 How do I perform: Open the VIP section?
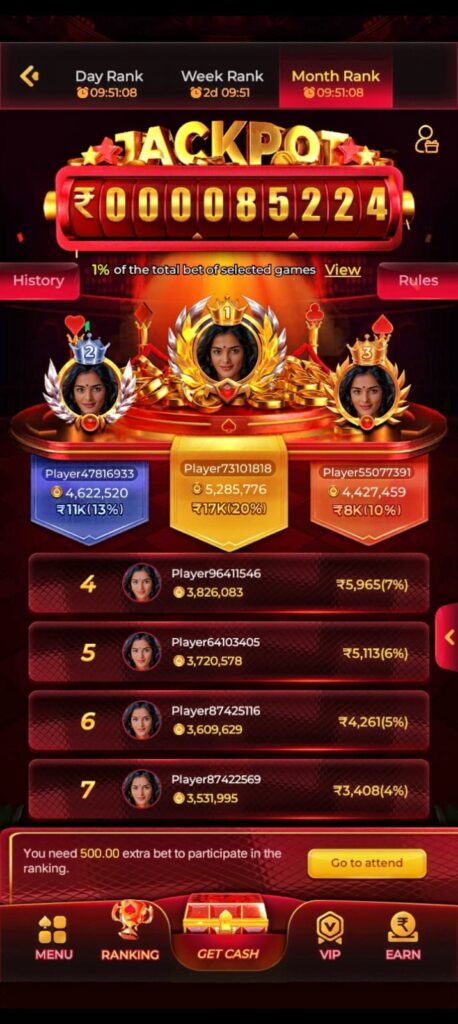click(x=330, y=936)
